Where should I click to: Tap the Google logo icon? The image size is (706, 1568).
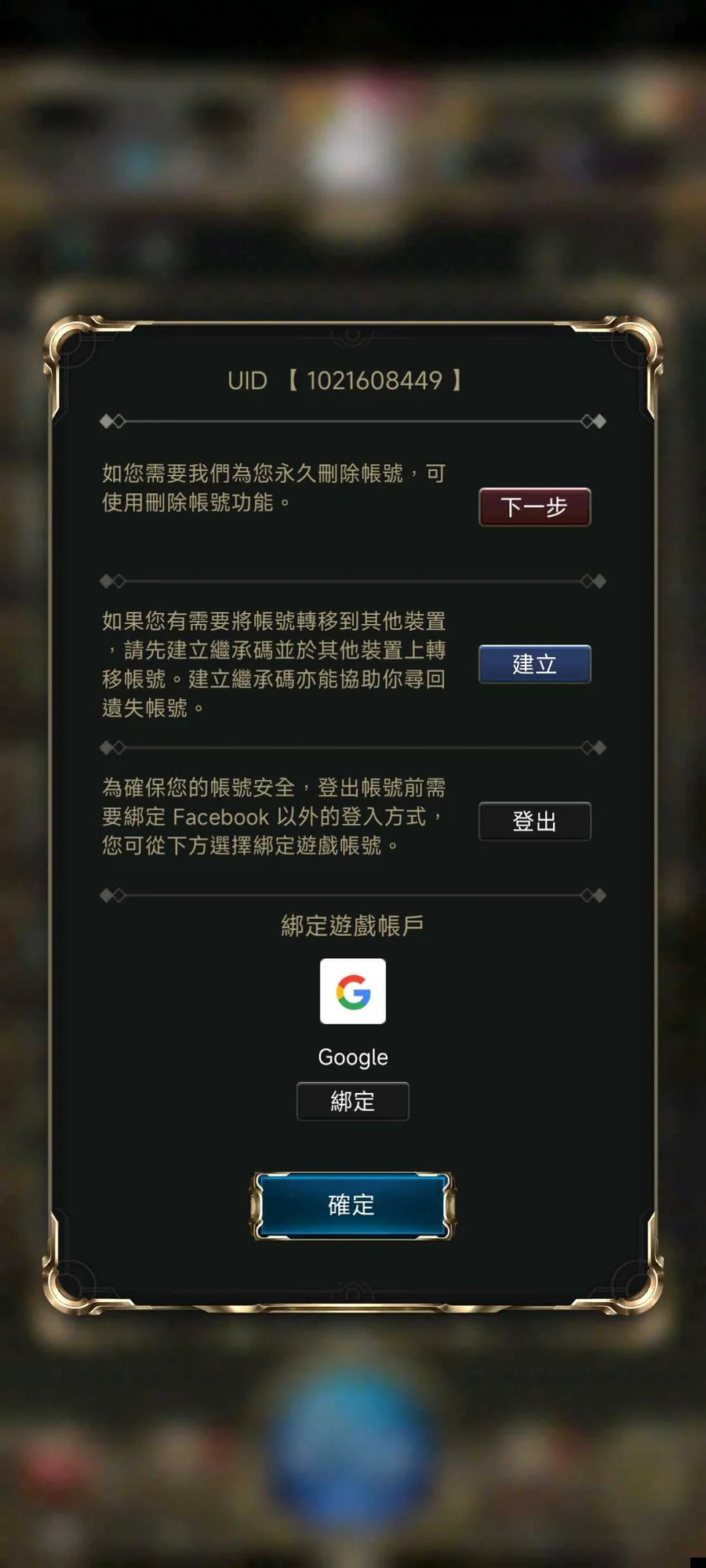click(353, 991)
